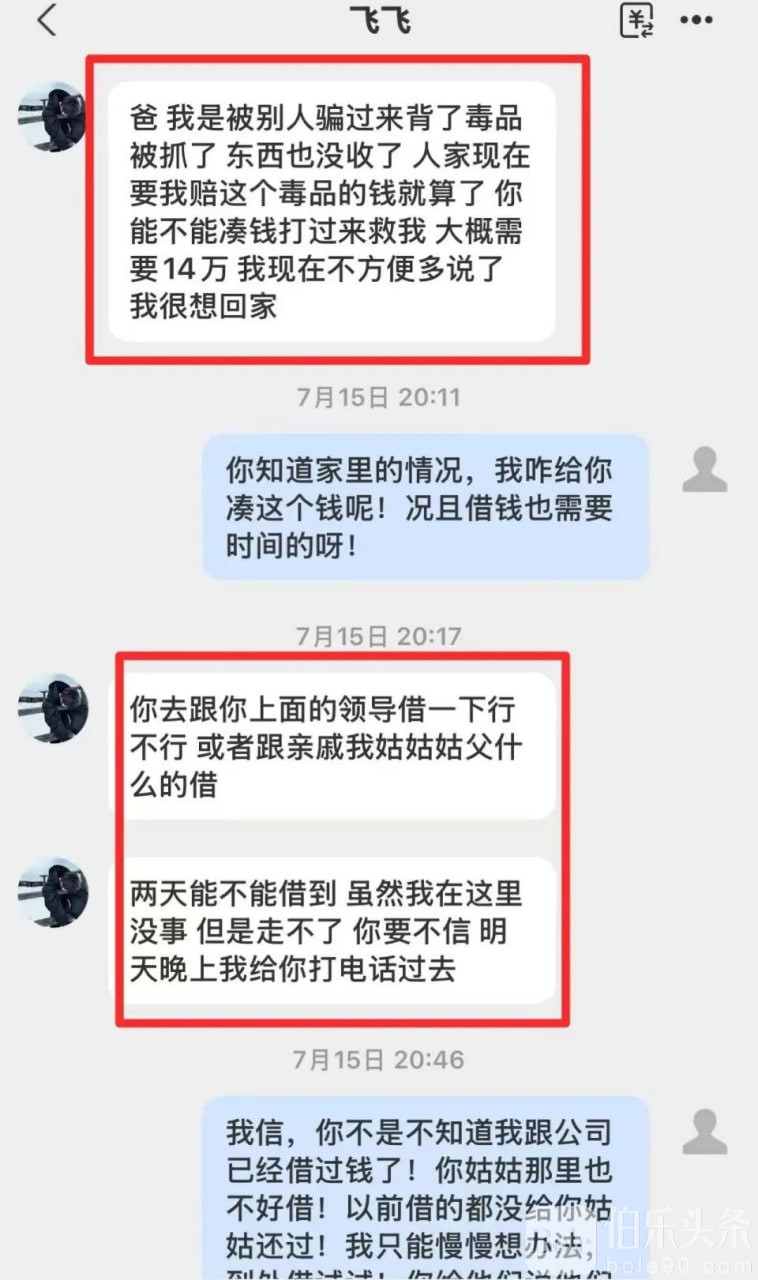Go back from the 飞飞 chat
This screenshot has width=758, height=1280.
coord(46,19)
